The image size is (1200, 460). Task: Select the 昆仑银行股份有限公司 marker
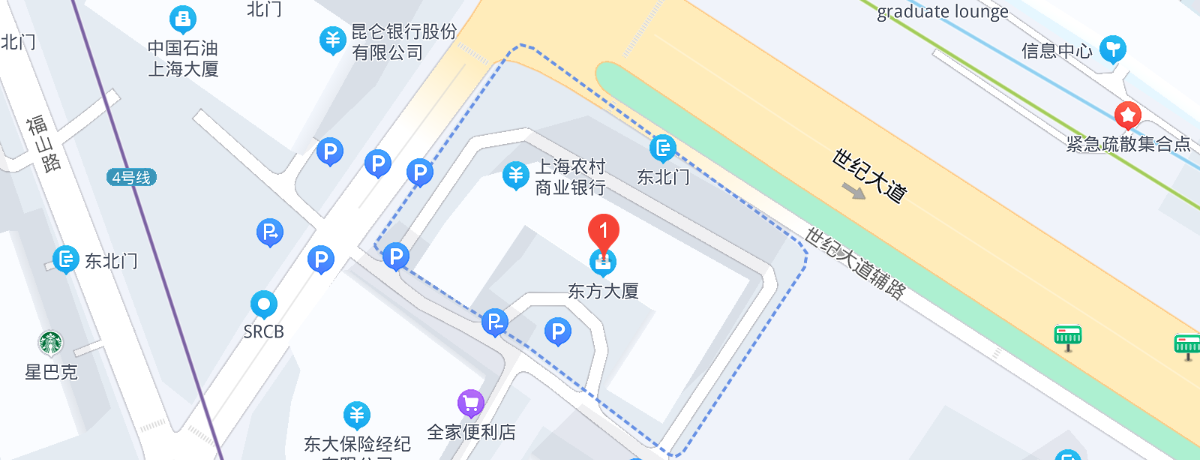coord(332,40)
